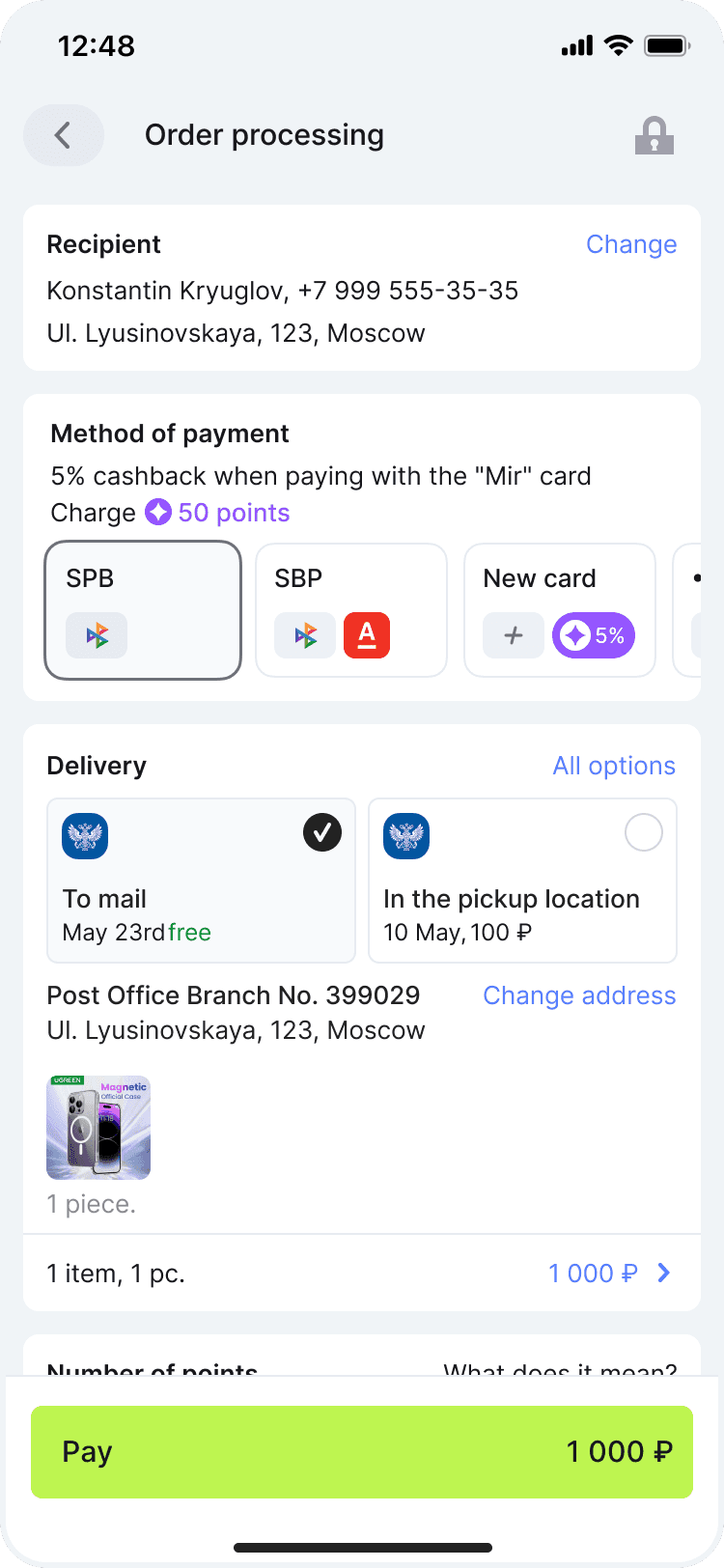
Task: Choose SBP payment with the red A logo
Action: click(x=351, y=609)
